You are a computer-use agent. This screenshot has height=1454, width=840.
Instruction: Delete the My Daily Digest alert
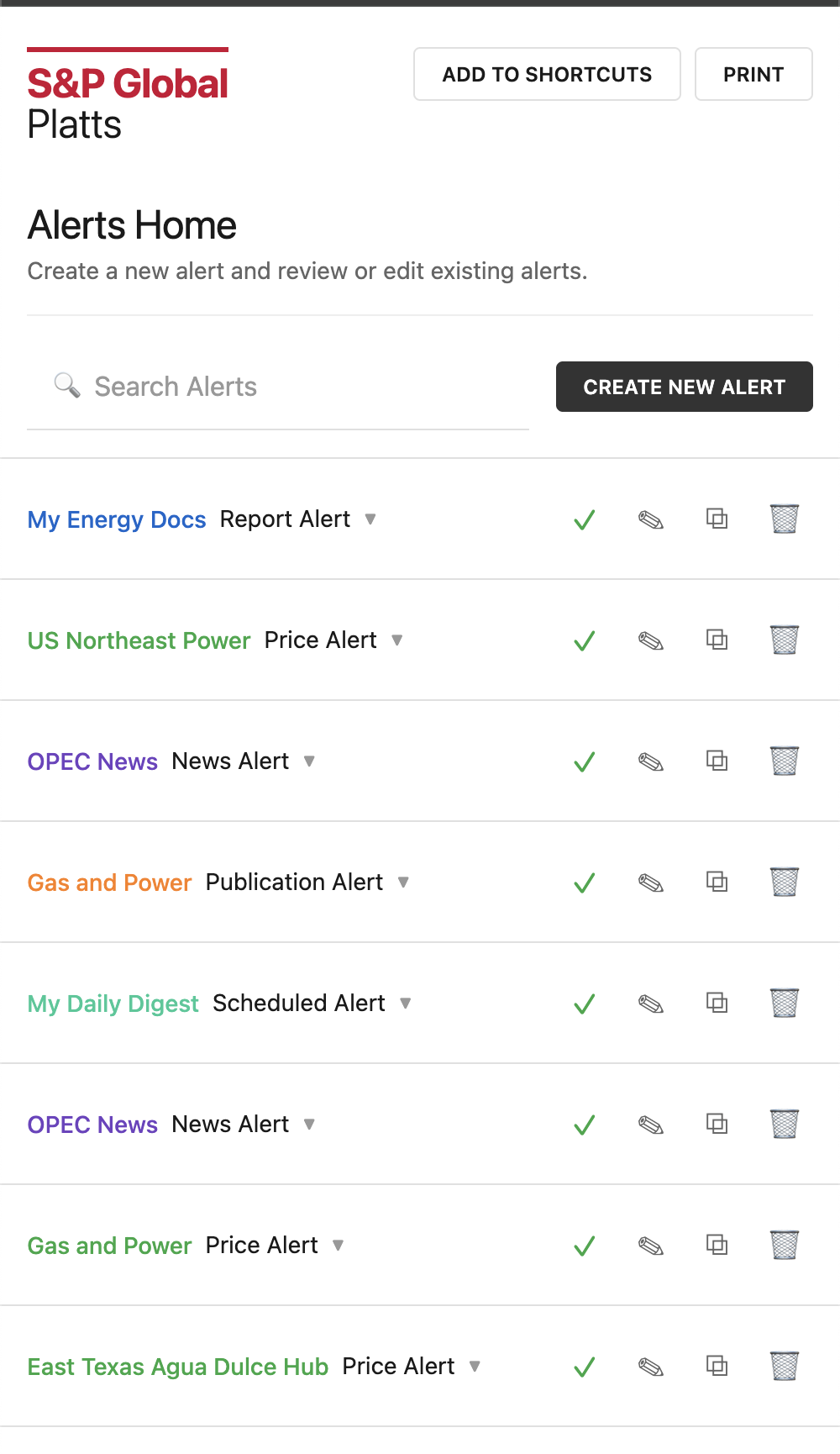785,1004
